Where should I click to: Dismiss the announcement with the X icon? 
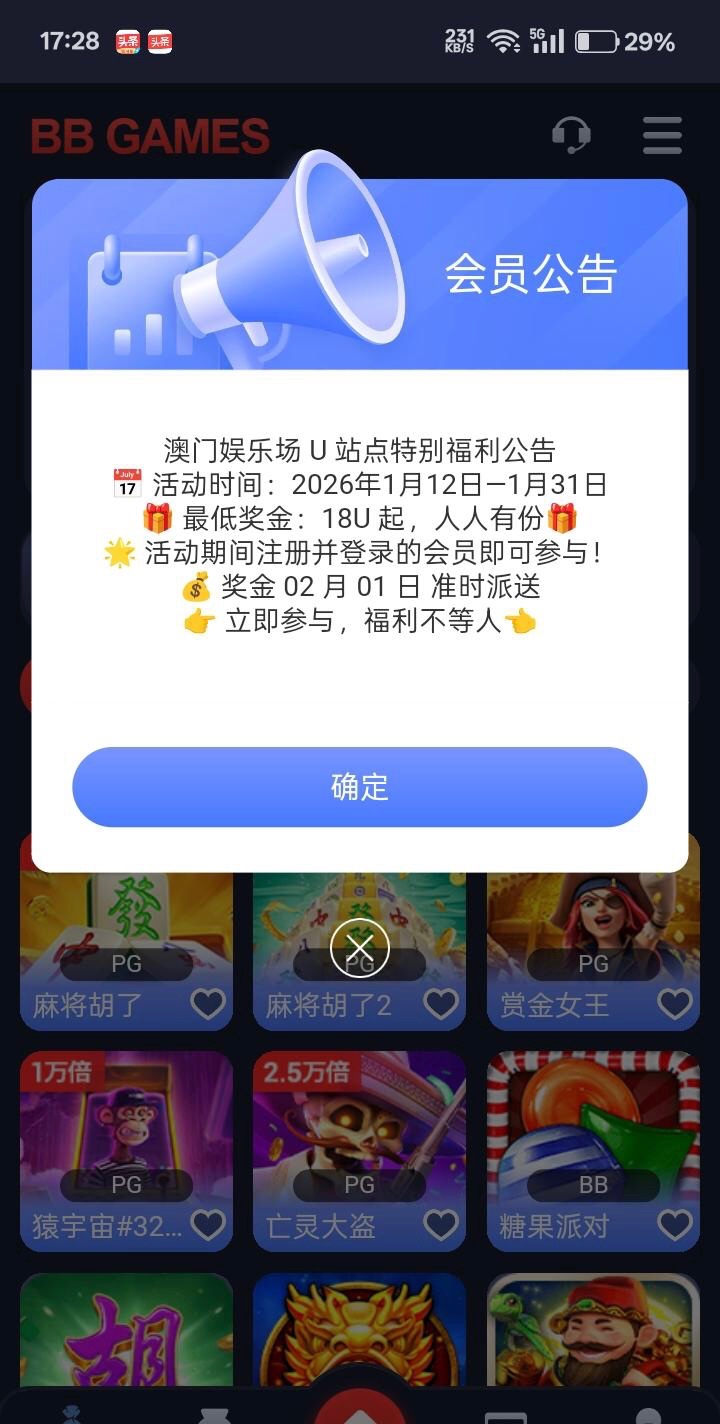(360, 948)
